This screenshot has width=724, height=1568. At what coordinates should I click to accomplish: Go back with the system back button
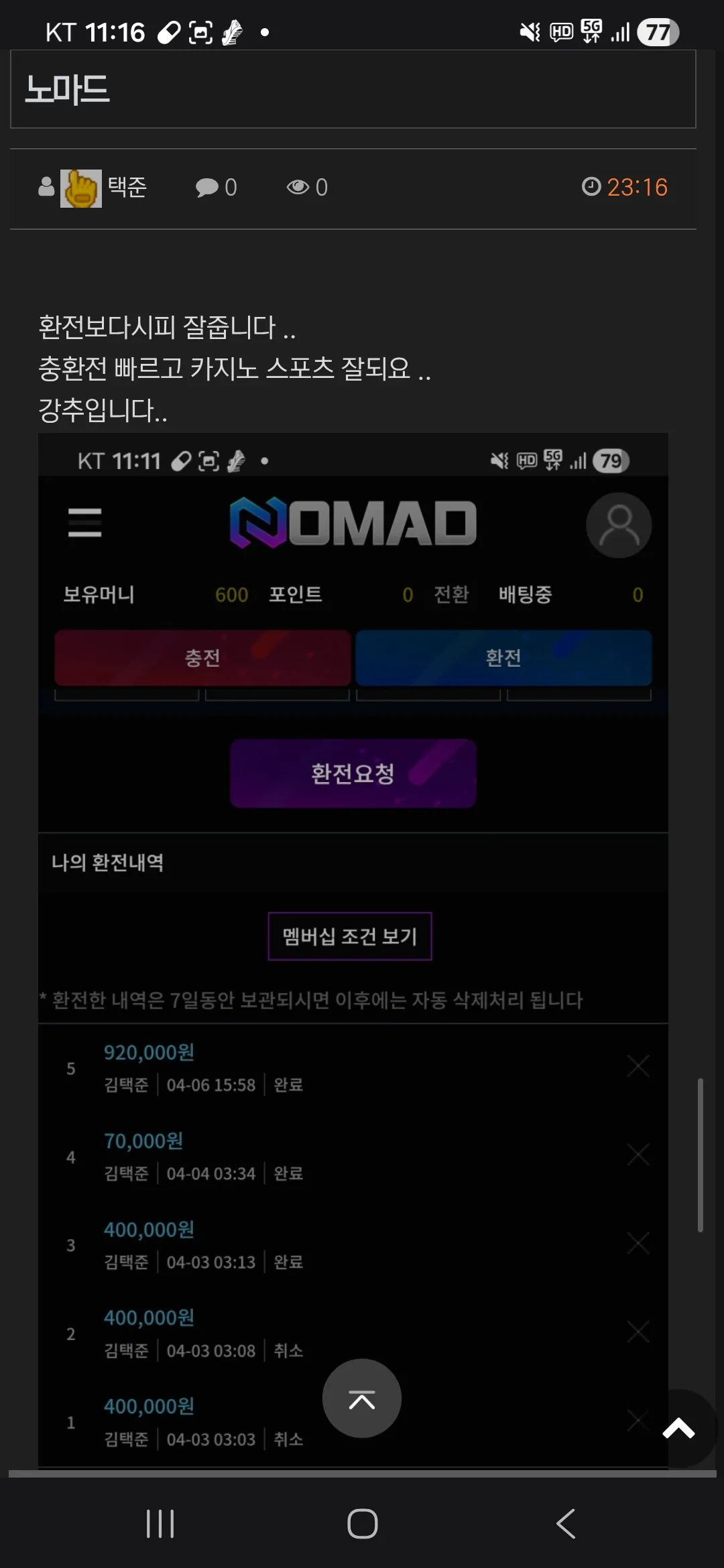click(x=565, y=1524)
